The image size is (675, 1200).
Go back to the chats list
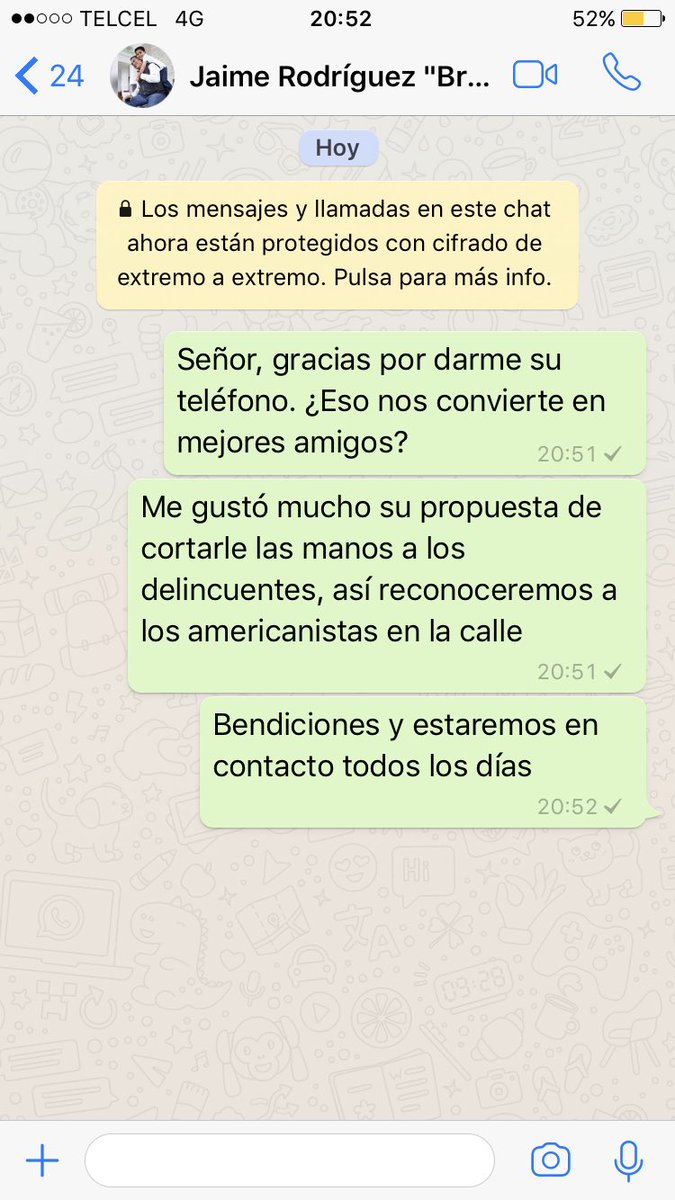pos(48,76)
